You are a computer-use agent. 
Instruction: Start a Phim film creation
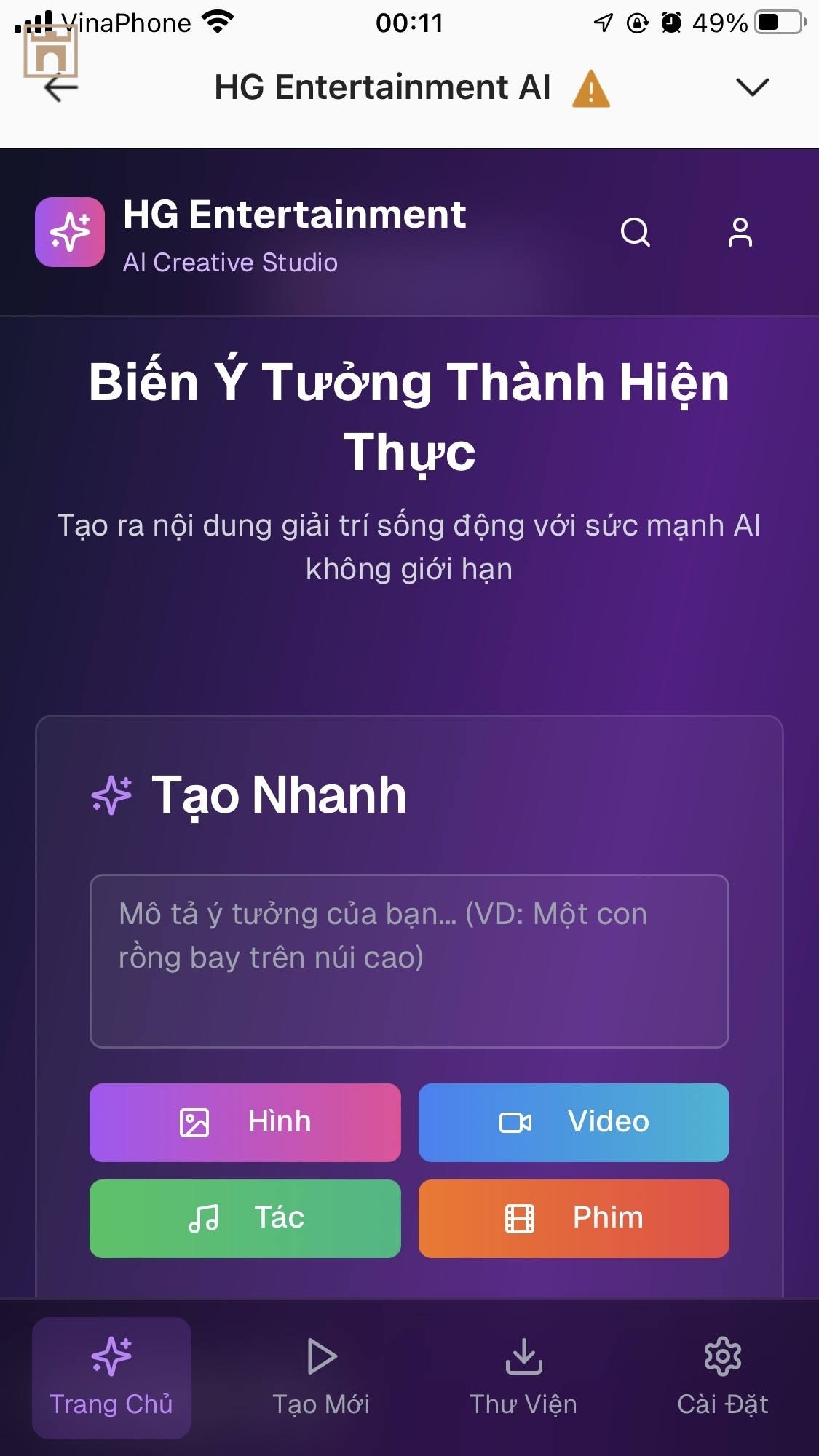pyautogui.click(x=574, y=1218)
